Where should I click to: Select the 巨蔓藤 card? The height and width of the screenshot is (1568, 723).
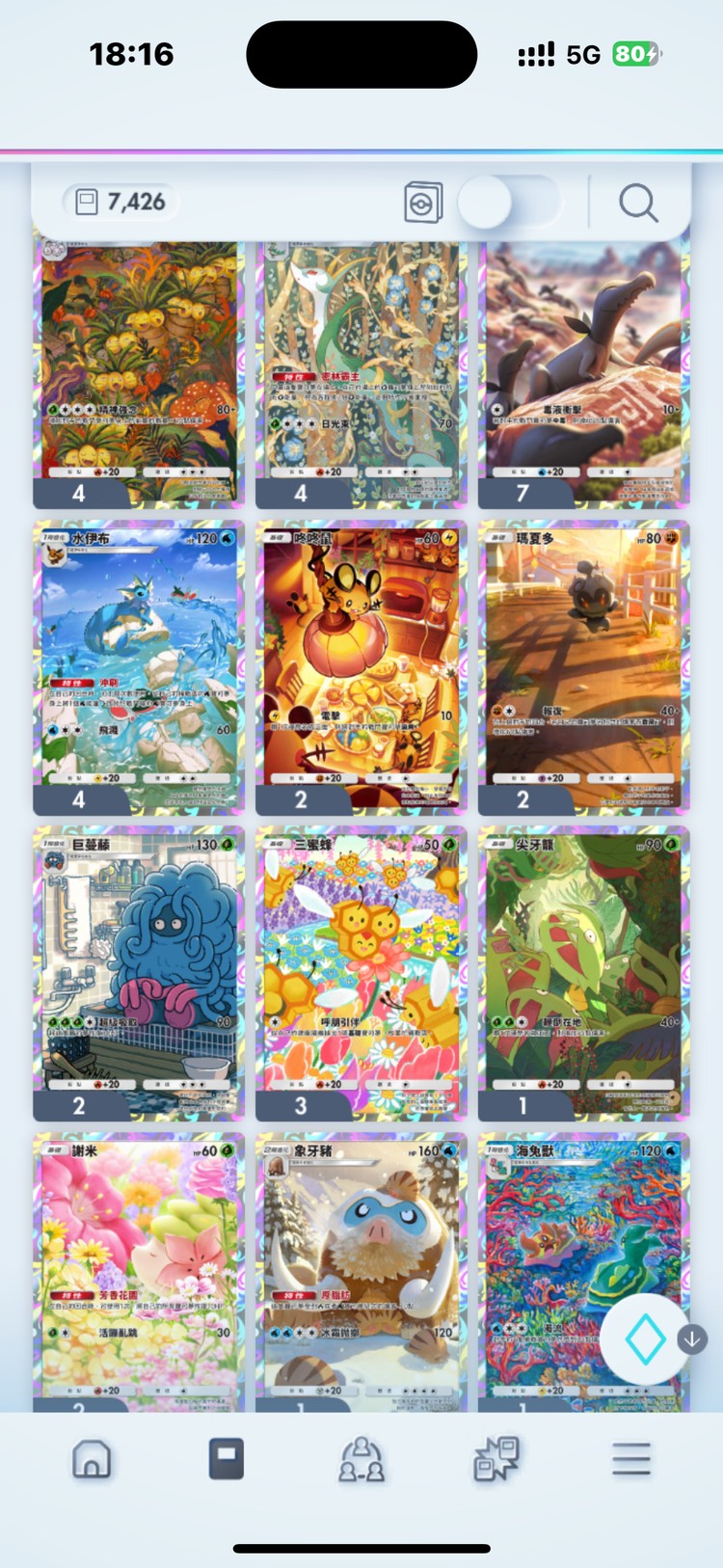pos(139,972)
